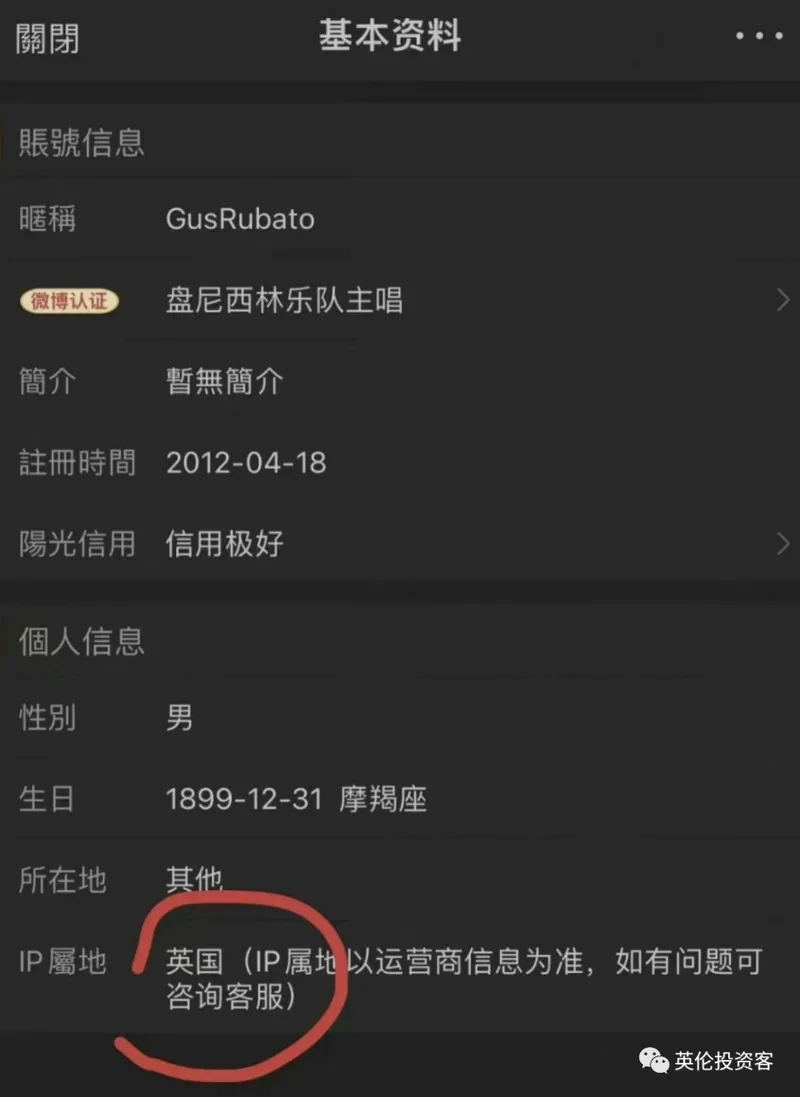Screen dimensions: 800x1097
Task: Open the 微博认证 verification row
Action: coord(400,300)
